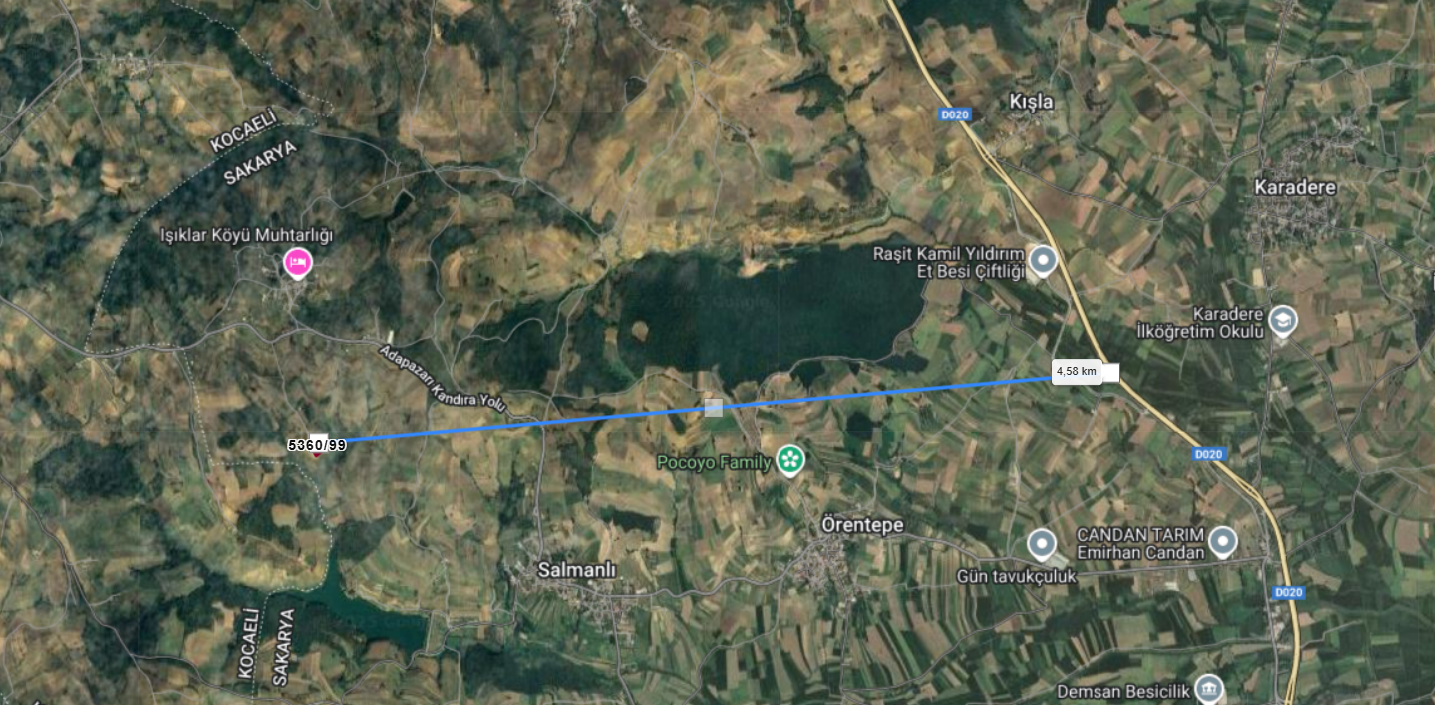Tap the Pocoyo Family place marker

click(790, 460)
